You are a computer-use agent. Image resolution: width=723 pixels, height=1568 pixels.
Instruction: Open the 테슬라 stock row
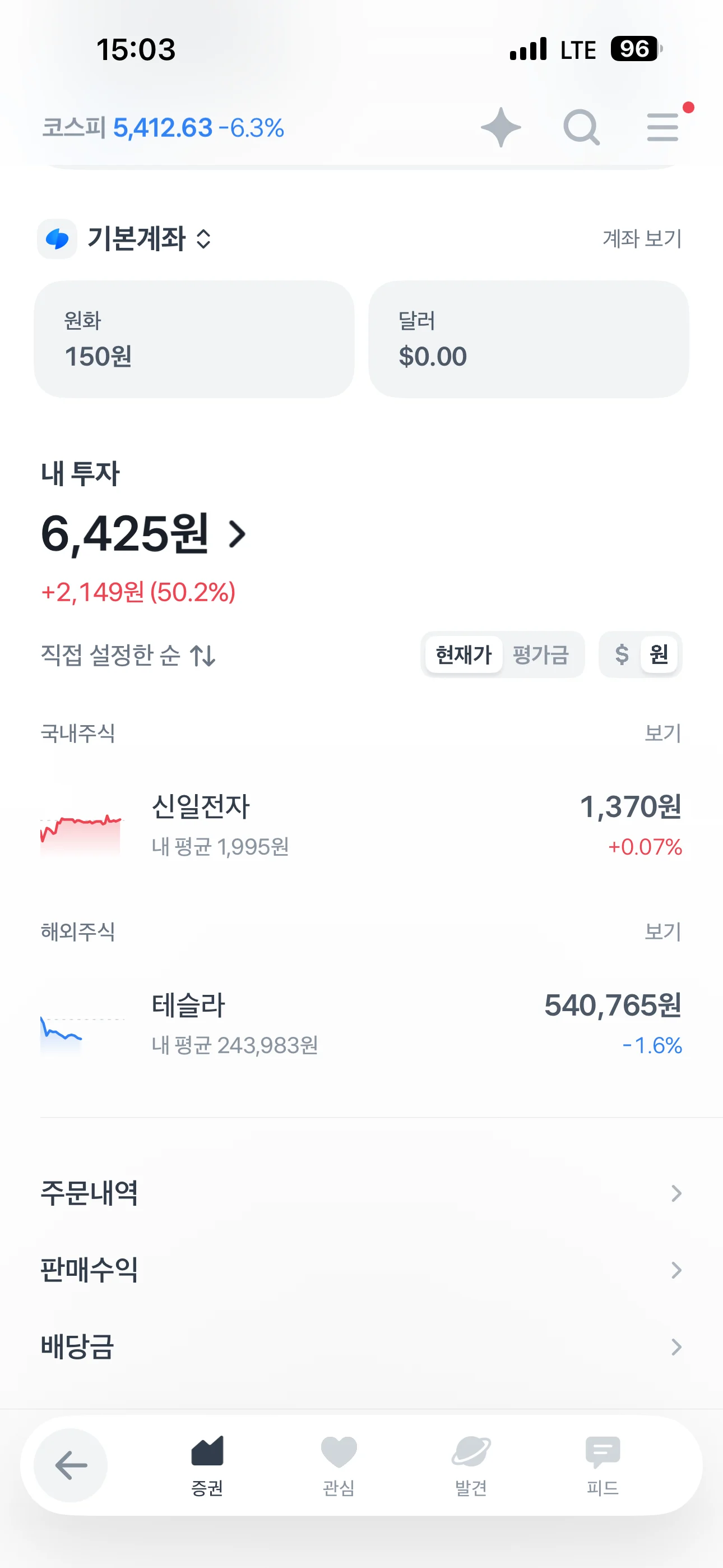tap(361, 1025)
